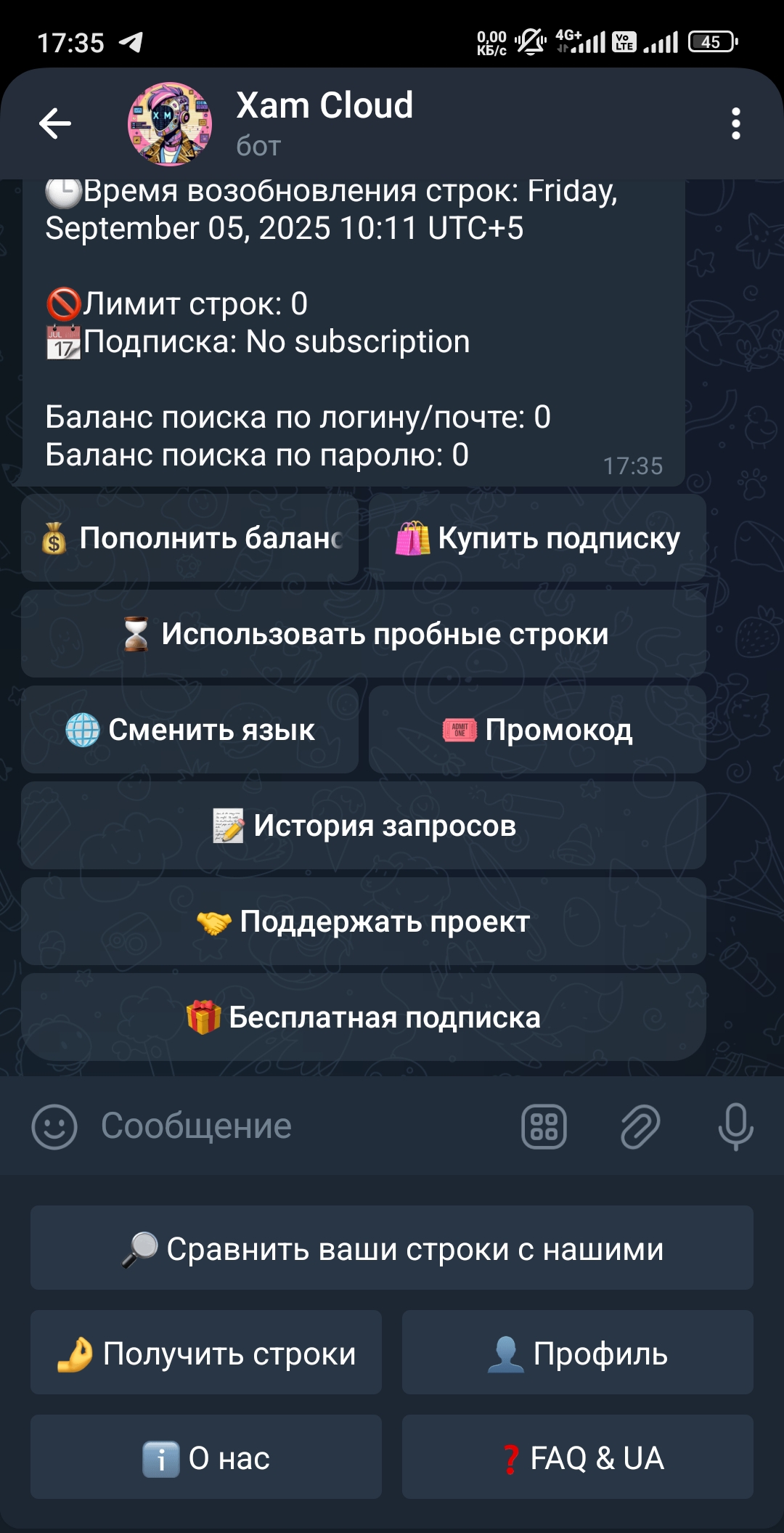Tap Получить строки keyboard button

206,1353
